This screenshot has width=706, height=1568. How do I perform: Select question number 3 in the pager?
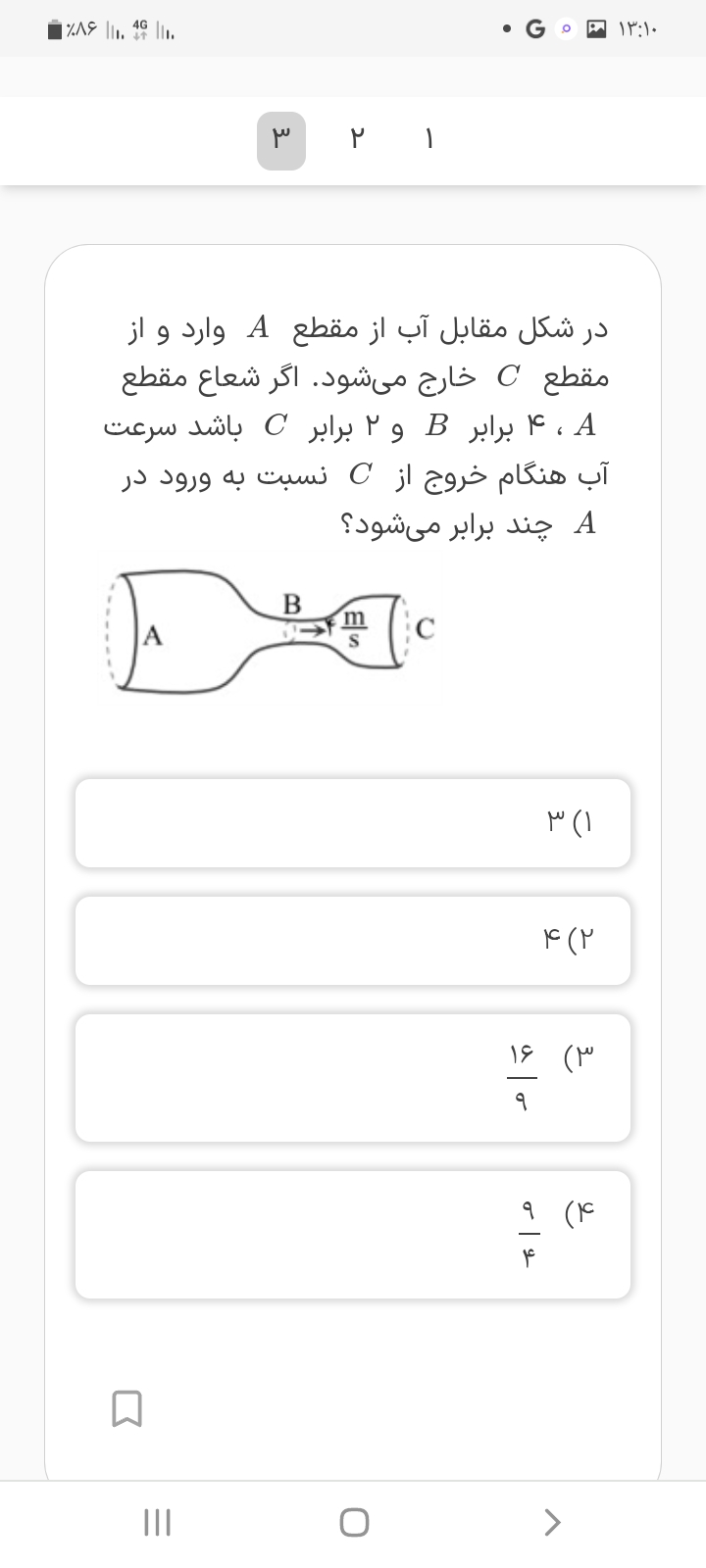click(x=281, y=141)
